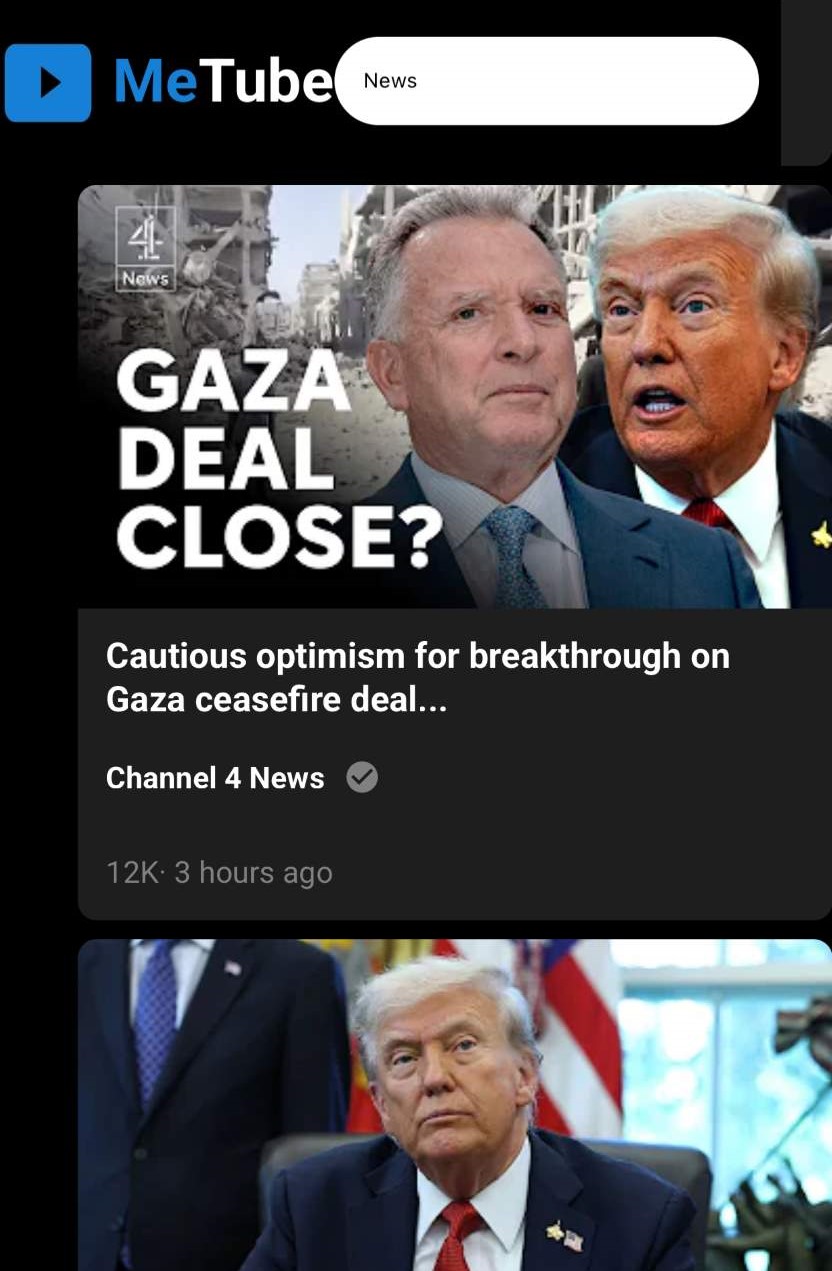Screen dimensions: 832x1271
Task: Go to the MeTube home logo
Action: coord(168,82)
